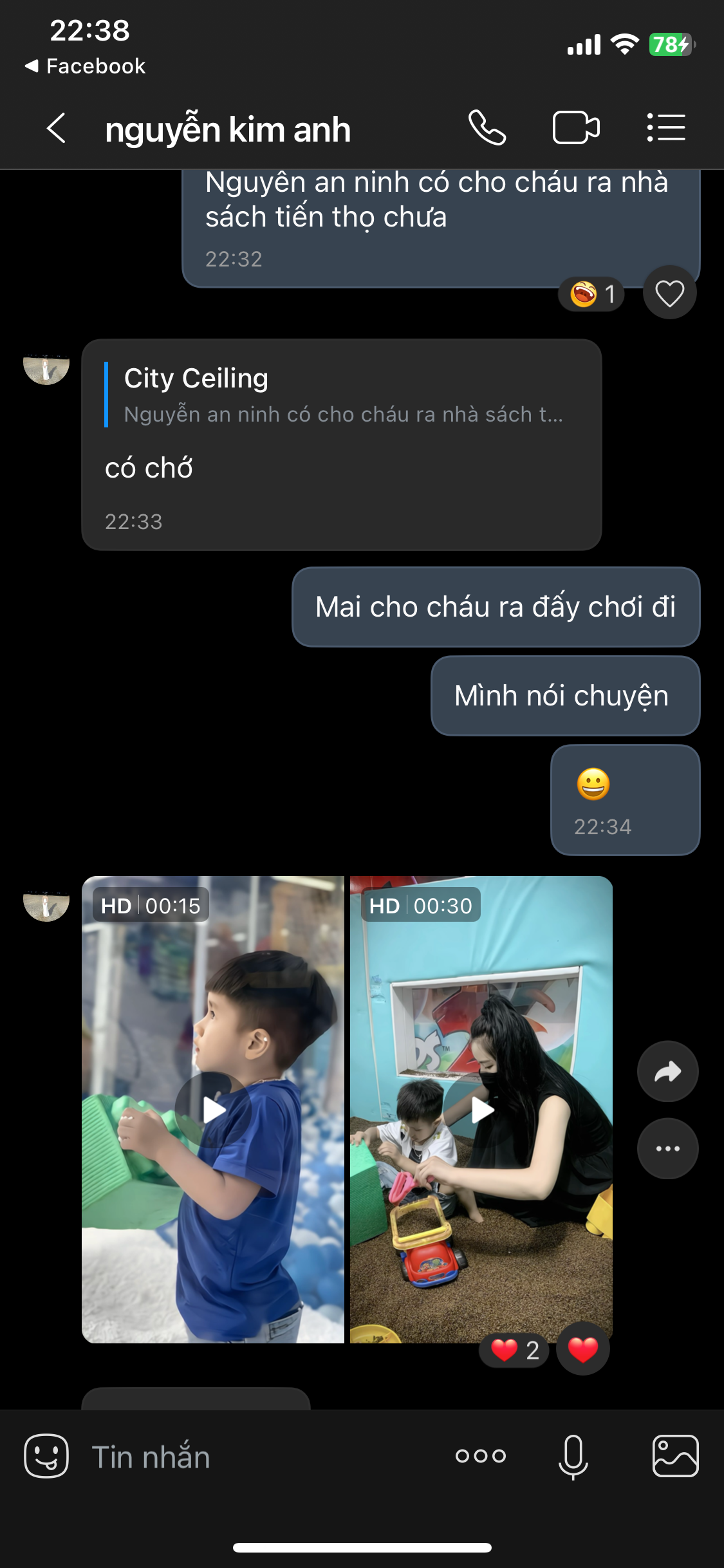Start a voice call with nguyễn kim anh
724x1568 pixels.
coord(487,128)
